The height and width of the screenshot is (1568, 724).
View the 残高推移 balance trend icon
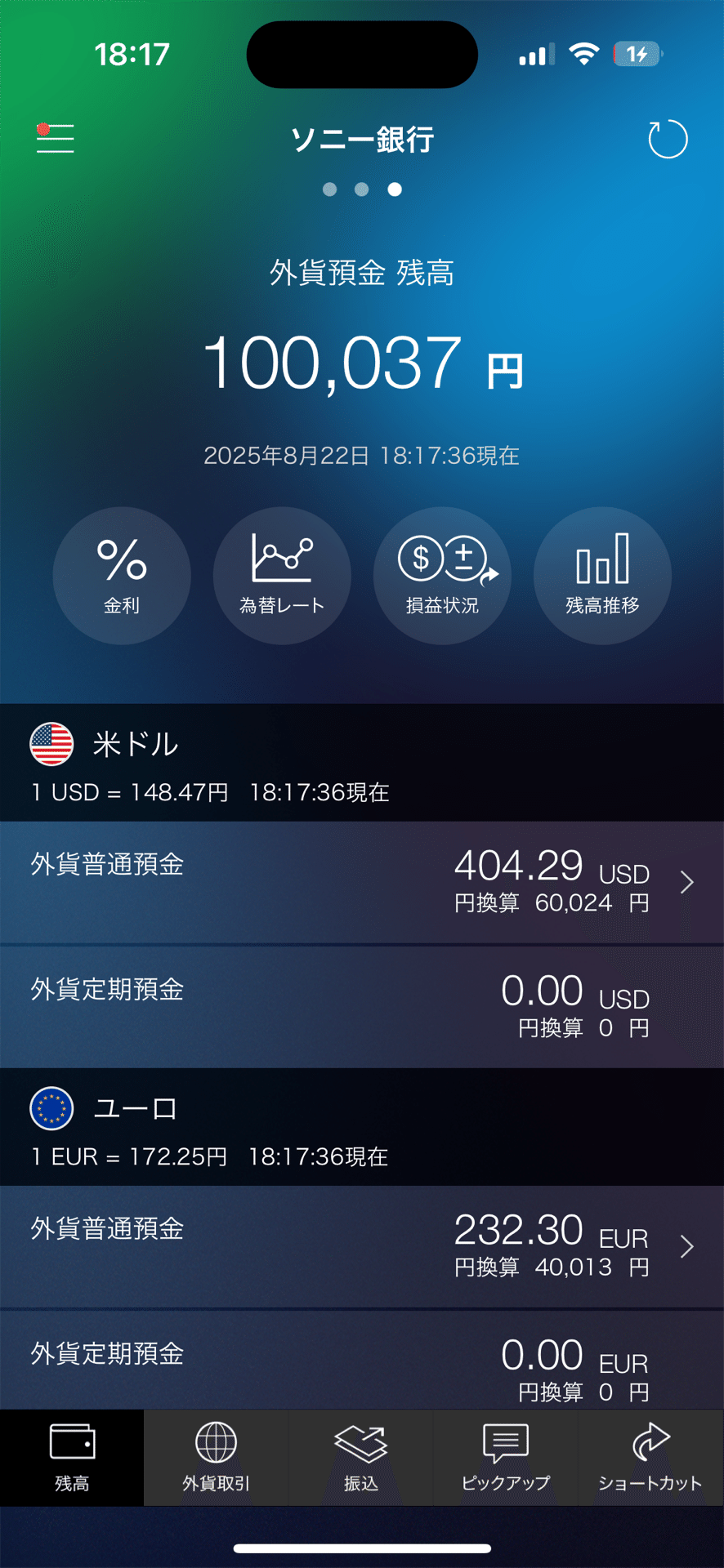[x=602, y=576]
